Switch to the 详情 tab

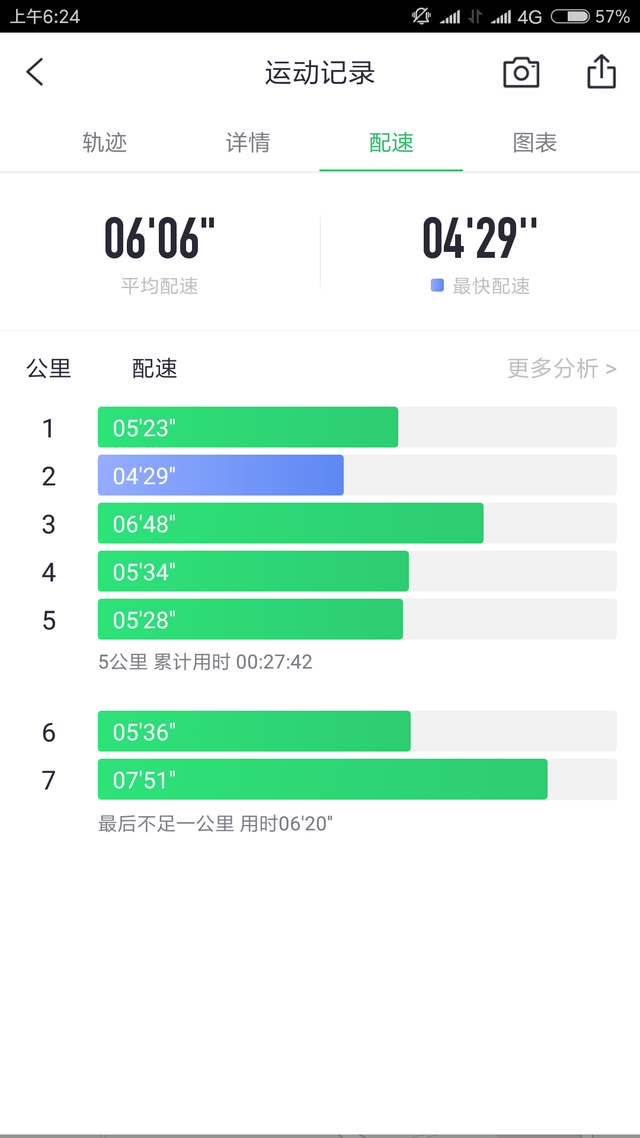[248, 142]
